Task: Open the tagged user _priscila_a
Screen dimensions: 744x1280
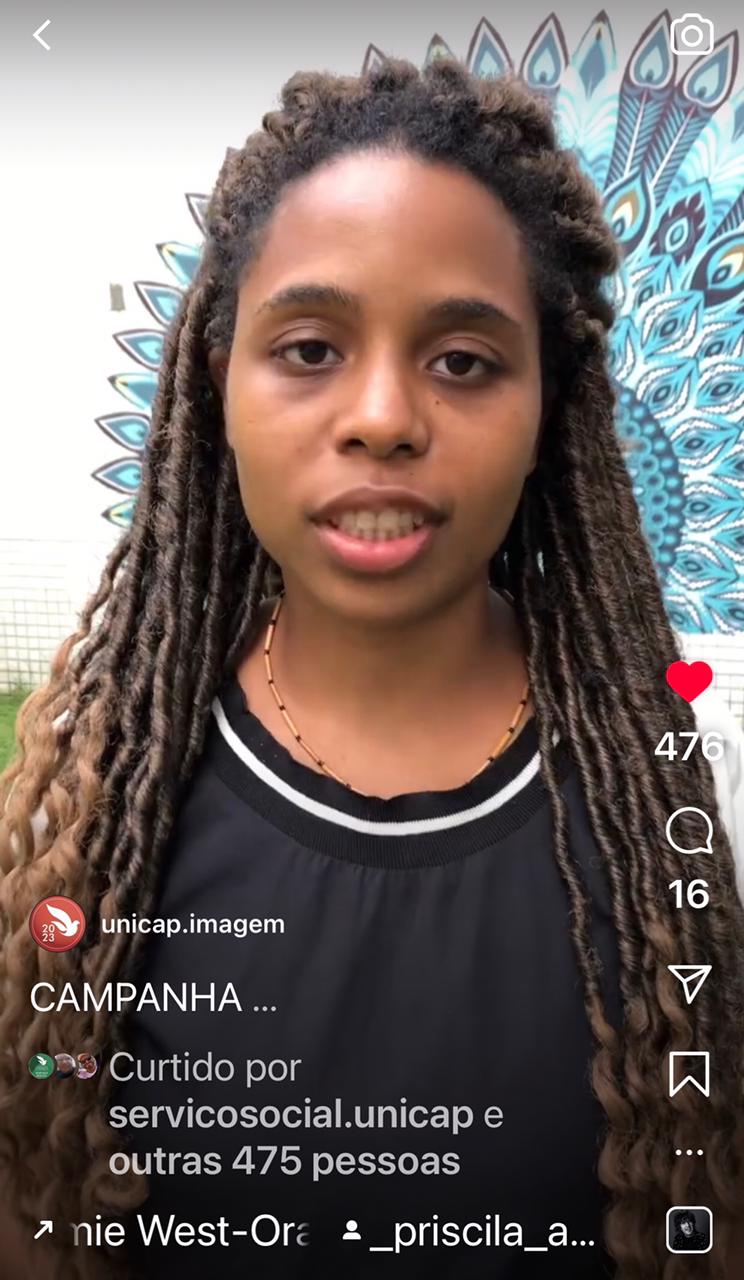Action: click(470, 1233)
